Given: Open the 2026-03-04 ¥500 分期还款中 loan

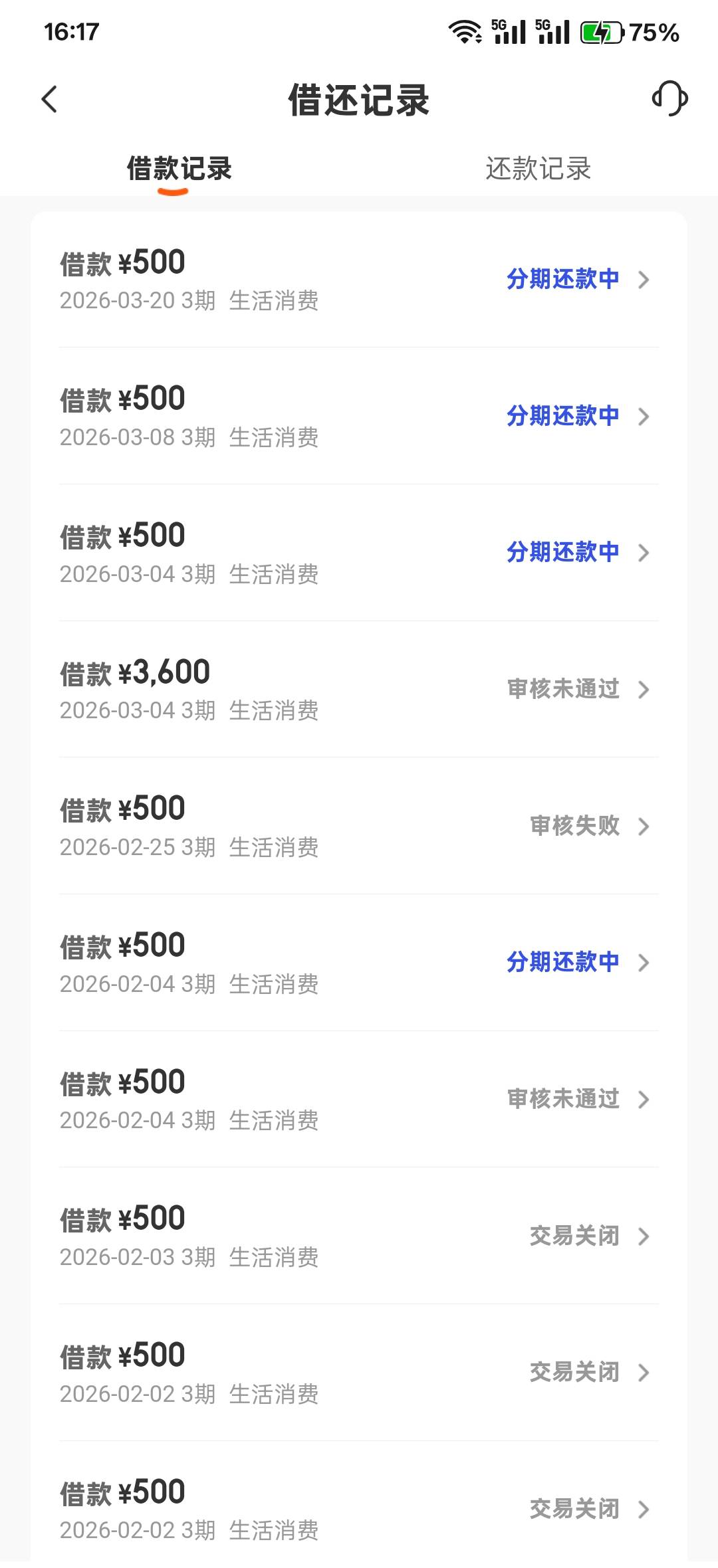Looking at the screenshot, I should tap(358, 553).
